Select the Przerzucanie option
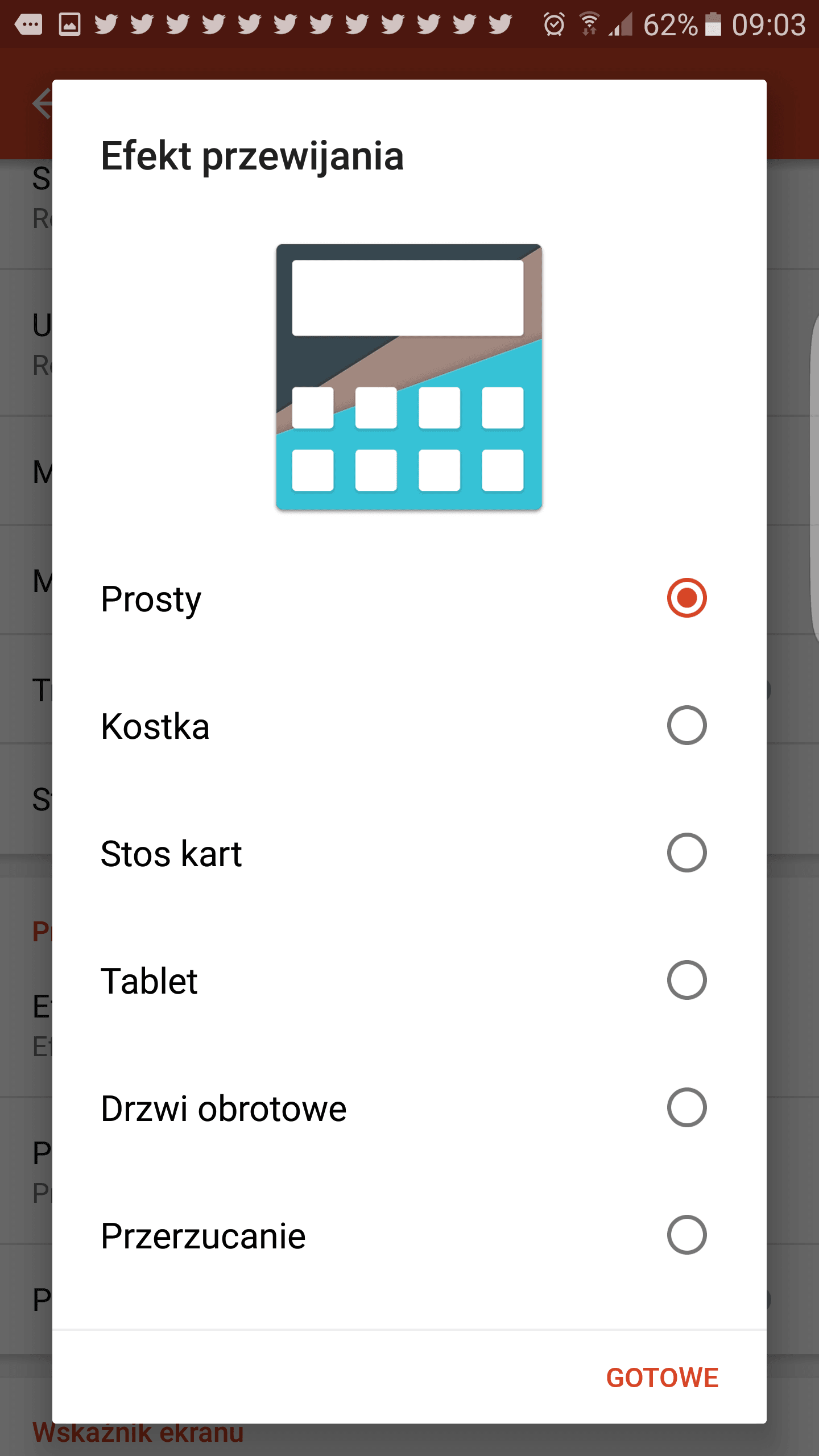819x1456 pixels. click(x=409, y=1235)
